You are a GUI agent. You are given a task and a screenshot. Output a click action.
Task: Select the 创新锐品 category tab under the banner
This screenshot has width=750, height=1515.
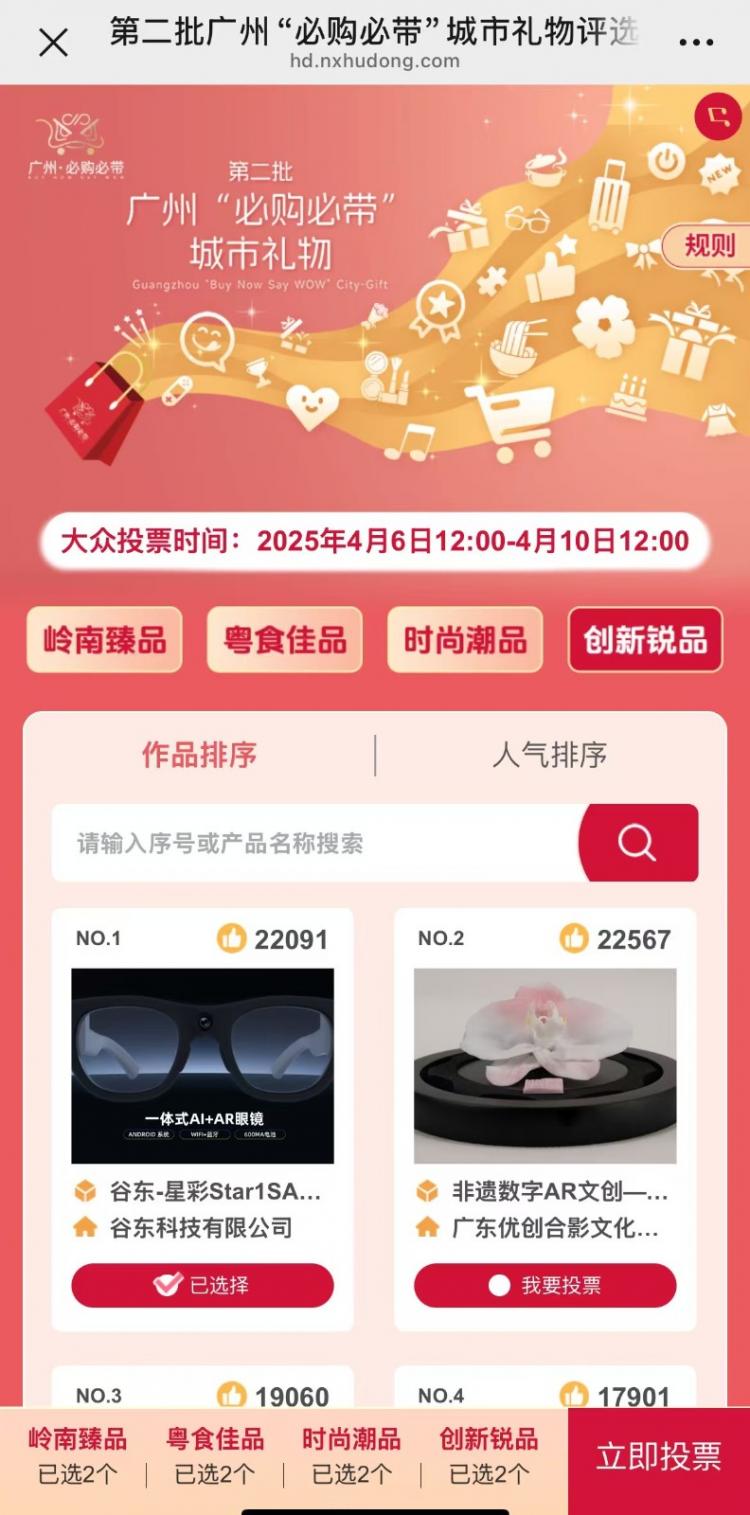[x=645, y=640]
